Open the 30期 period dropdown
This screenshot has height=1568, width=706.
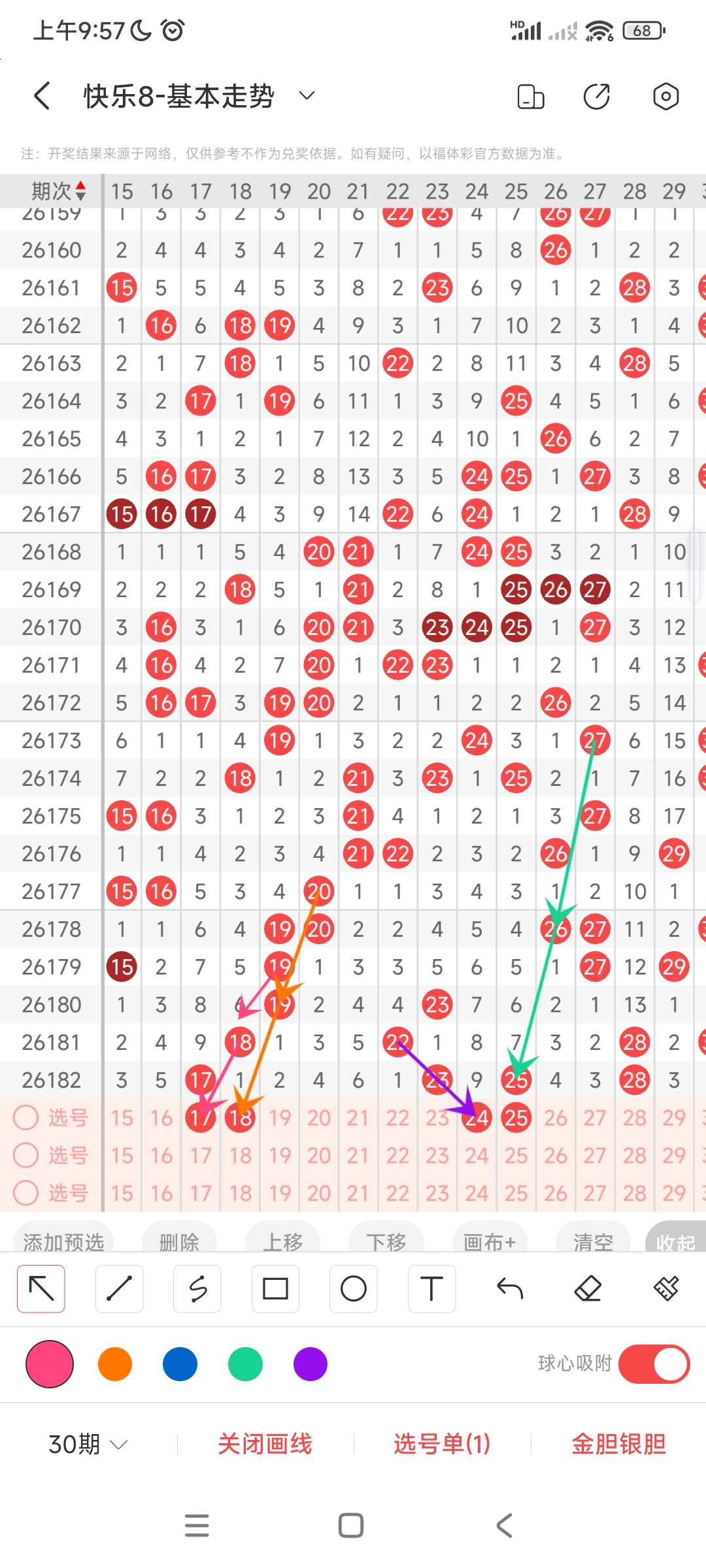[88, 1444]
